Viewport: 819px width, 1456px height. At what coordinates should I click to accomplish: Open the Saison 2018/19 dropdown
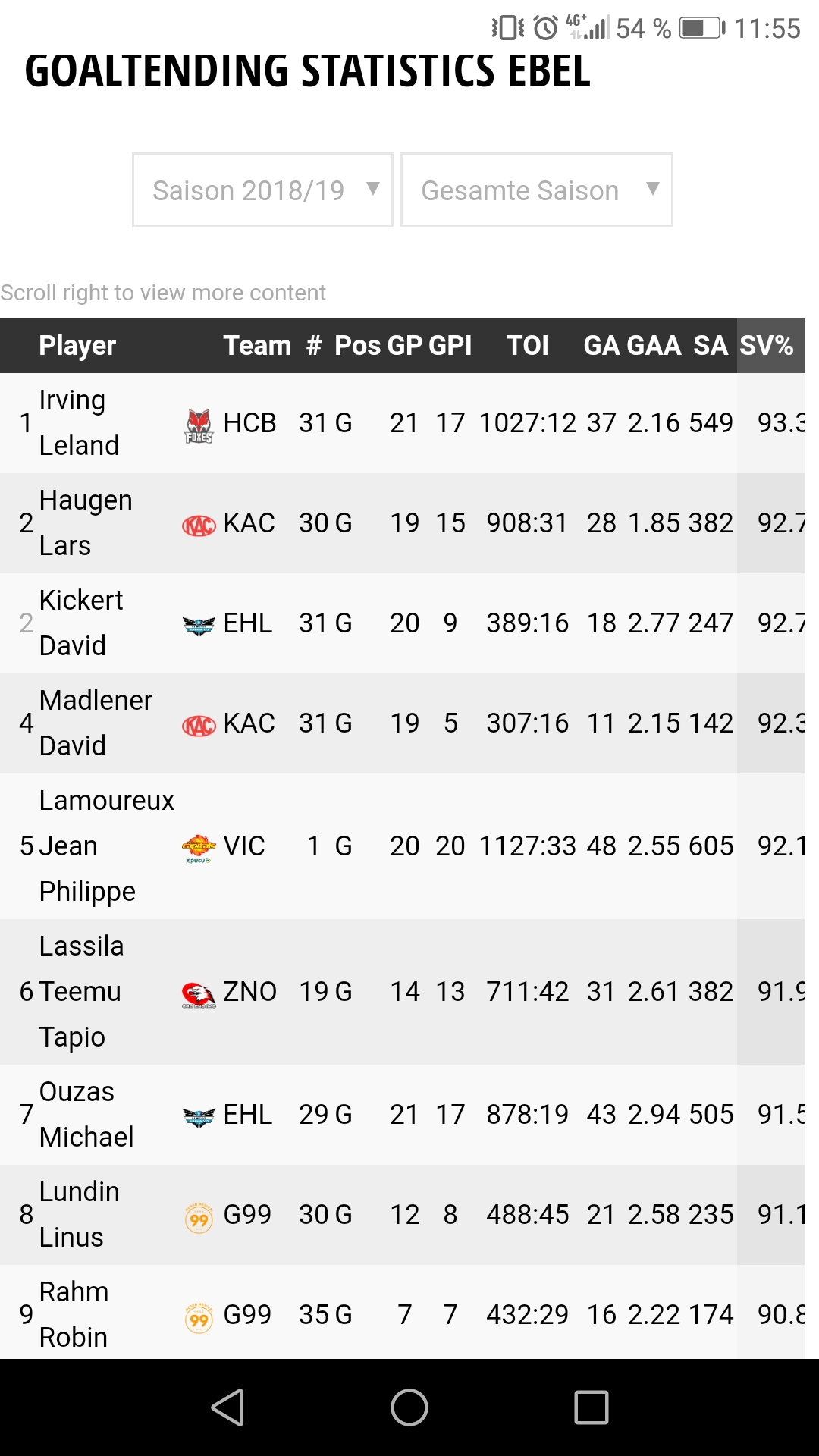pos(262,190)
